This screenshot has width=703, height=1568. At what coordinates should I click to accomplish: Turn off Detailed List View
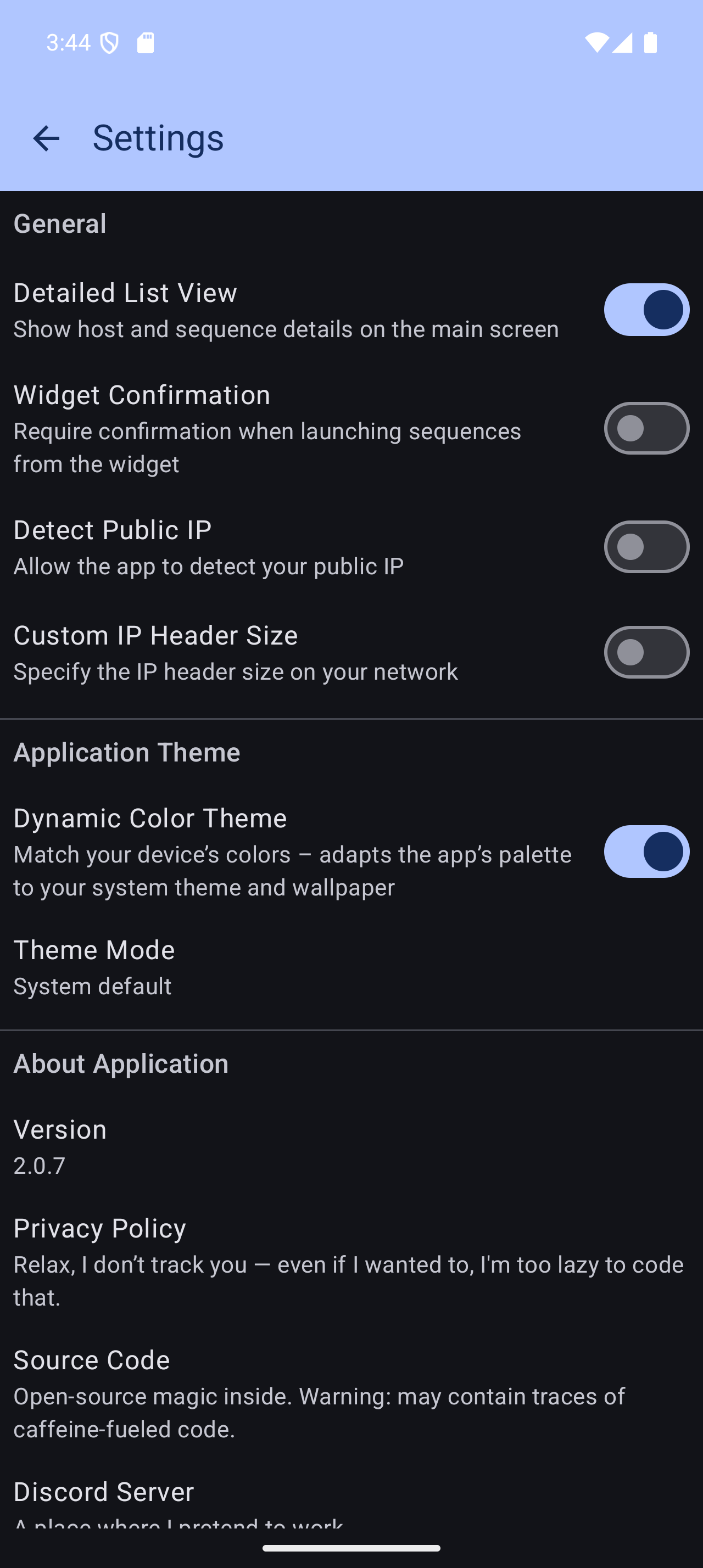click(x=646, y=309)
